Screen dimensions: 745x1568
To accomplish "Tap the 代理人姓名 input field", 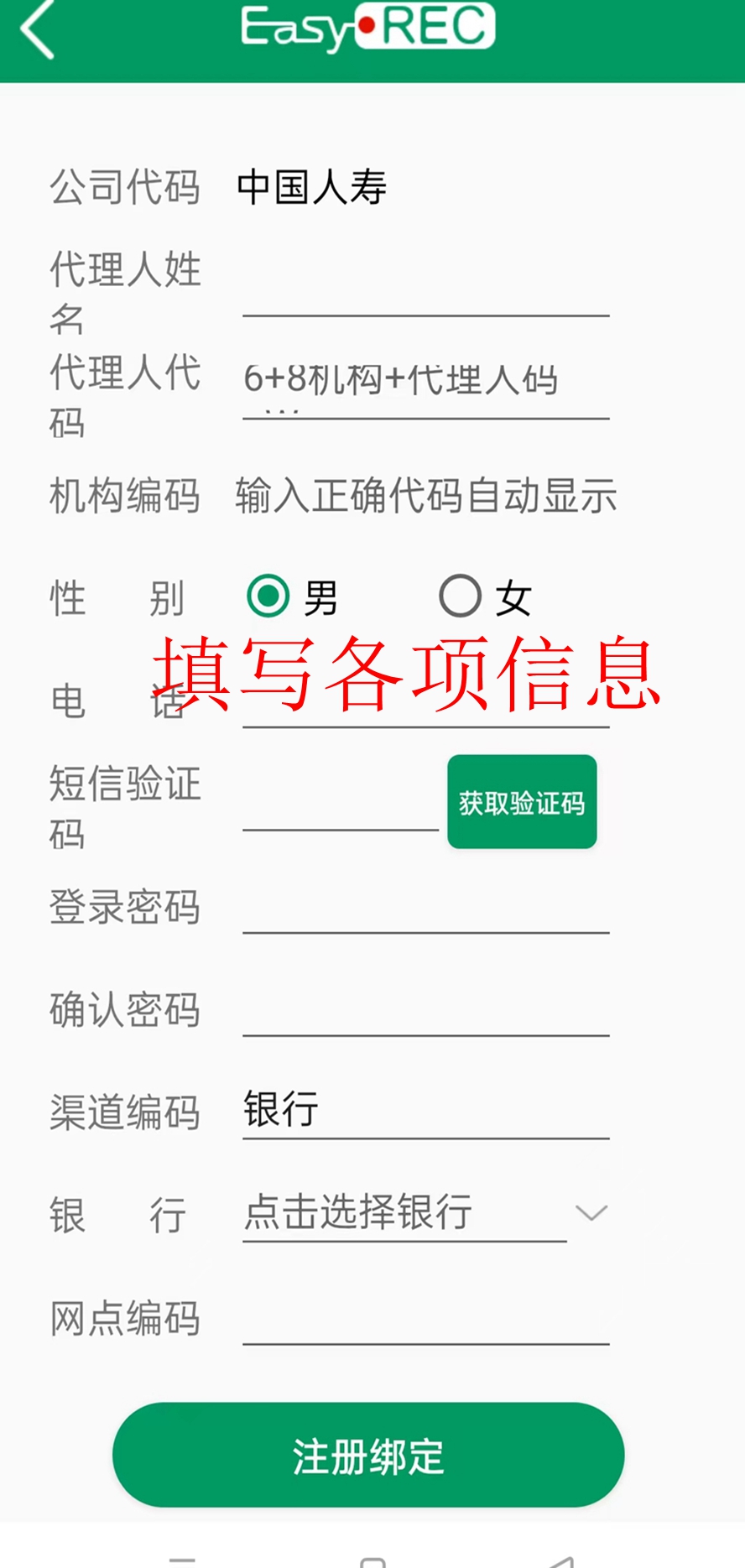I will 426,290.
